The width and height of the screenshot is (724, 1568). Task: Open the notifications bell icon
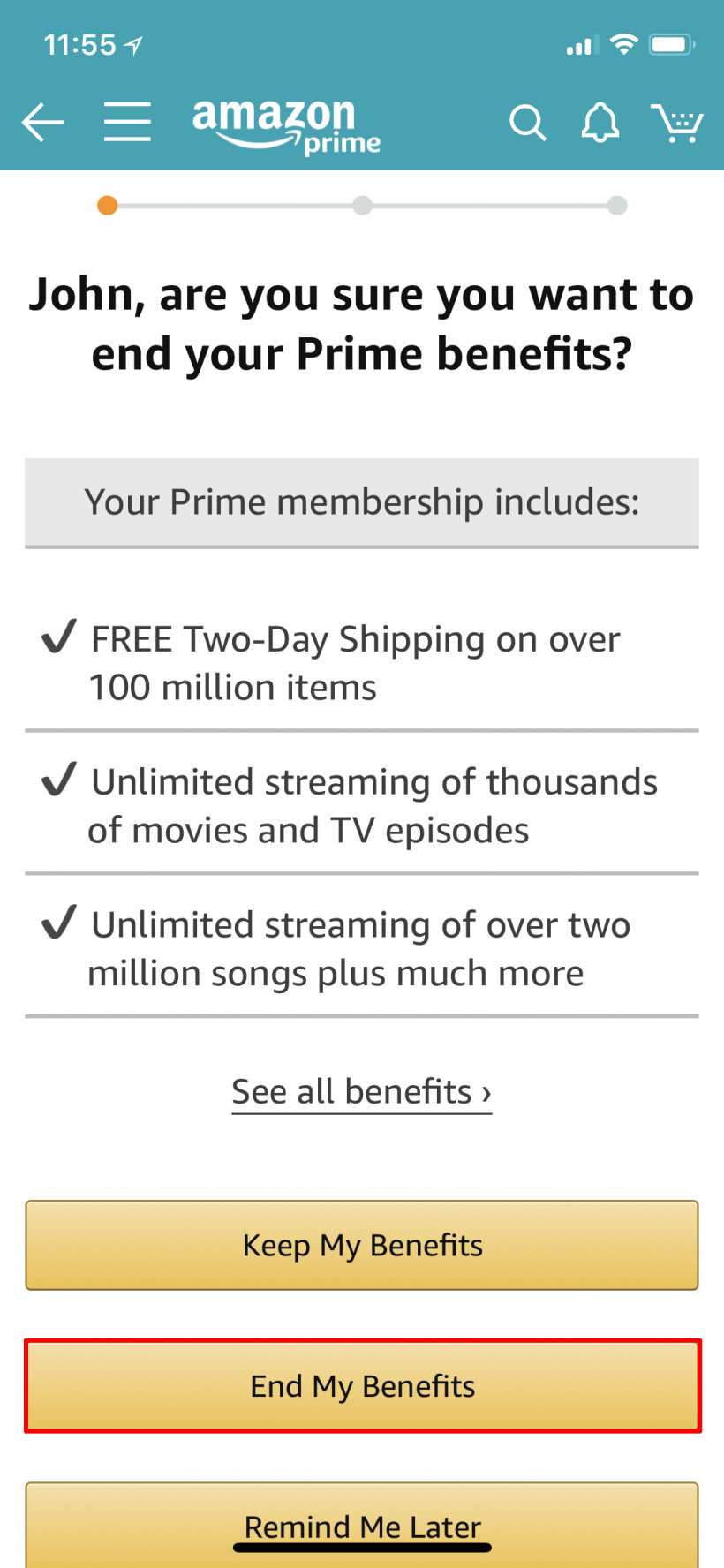600,123
